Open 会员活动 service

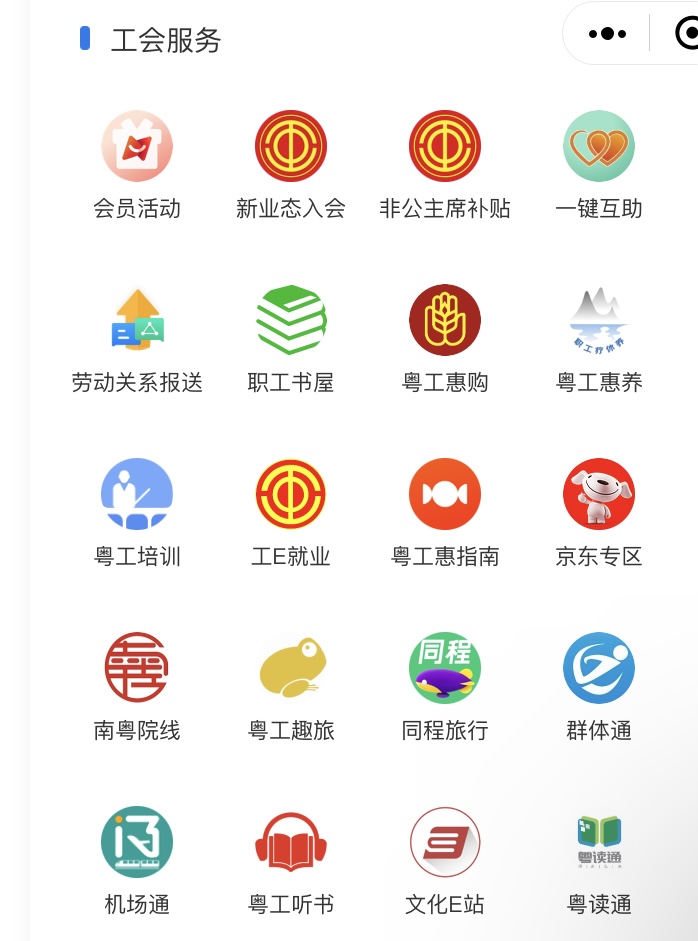click(137, 146)
